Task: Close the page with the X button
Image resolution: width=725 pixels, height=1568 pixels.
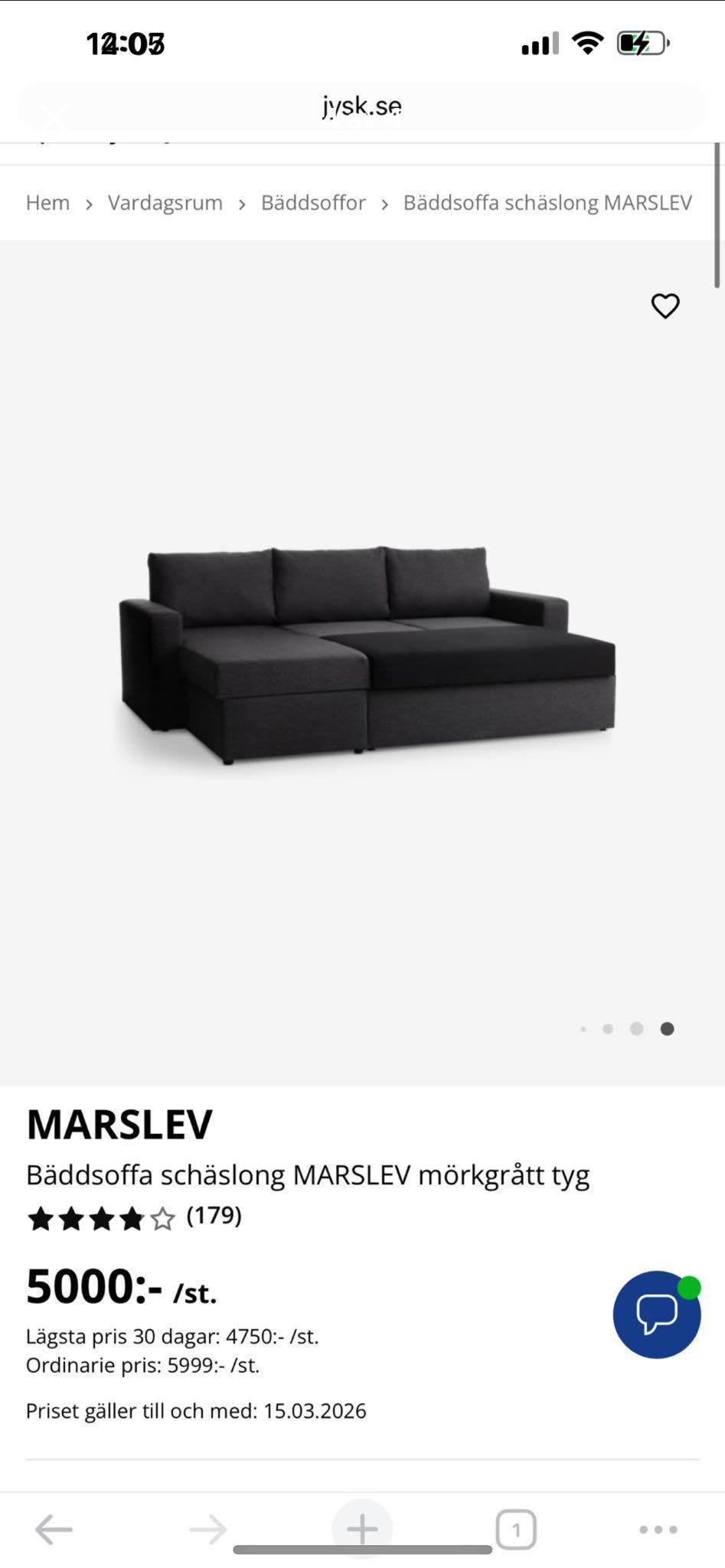Action: [53, 119]
